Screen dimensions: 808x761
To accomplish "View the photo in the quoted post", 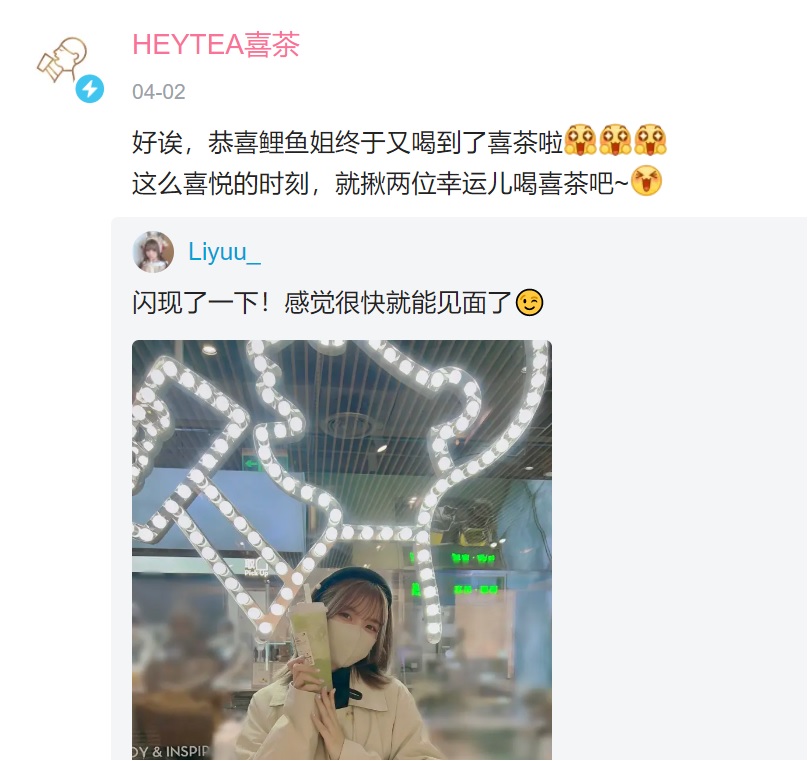I will [341, 548].
